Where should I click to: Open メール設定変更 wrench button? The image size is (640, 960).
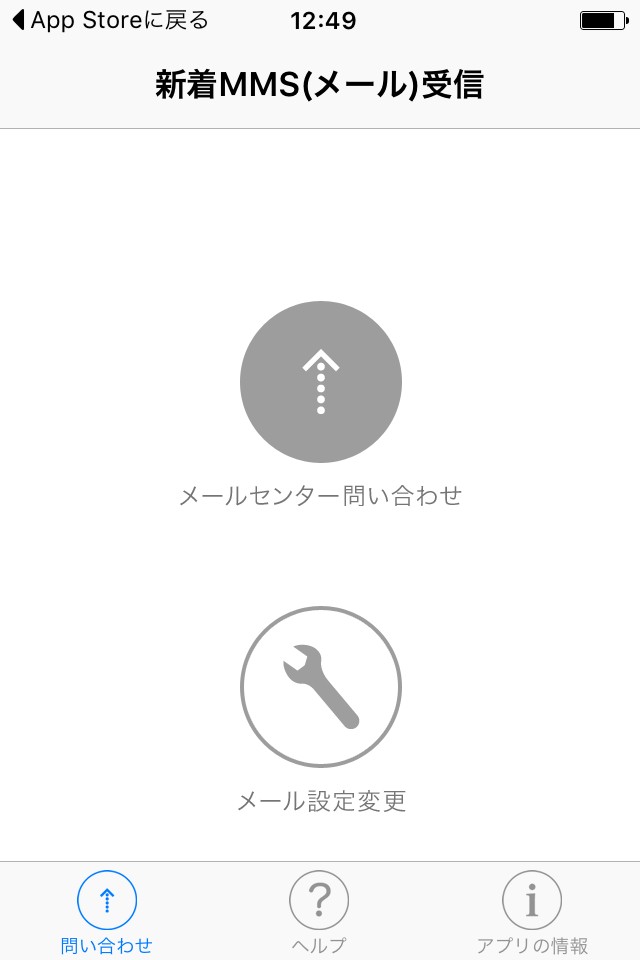coord(320,687)
